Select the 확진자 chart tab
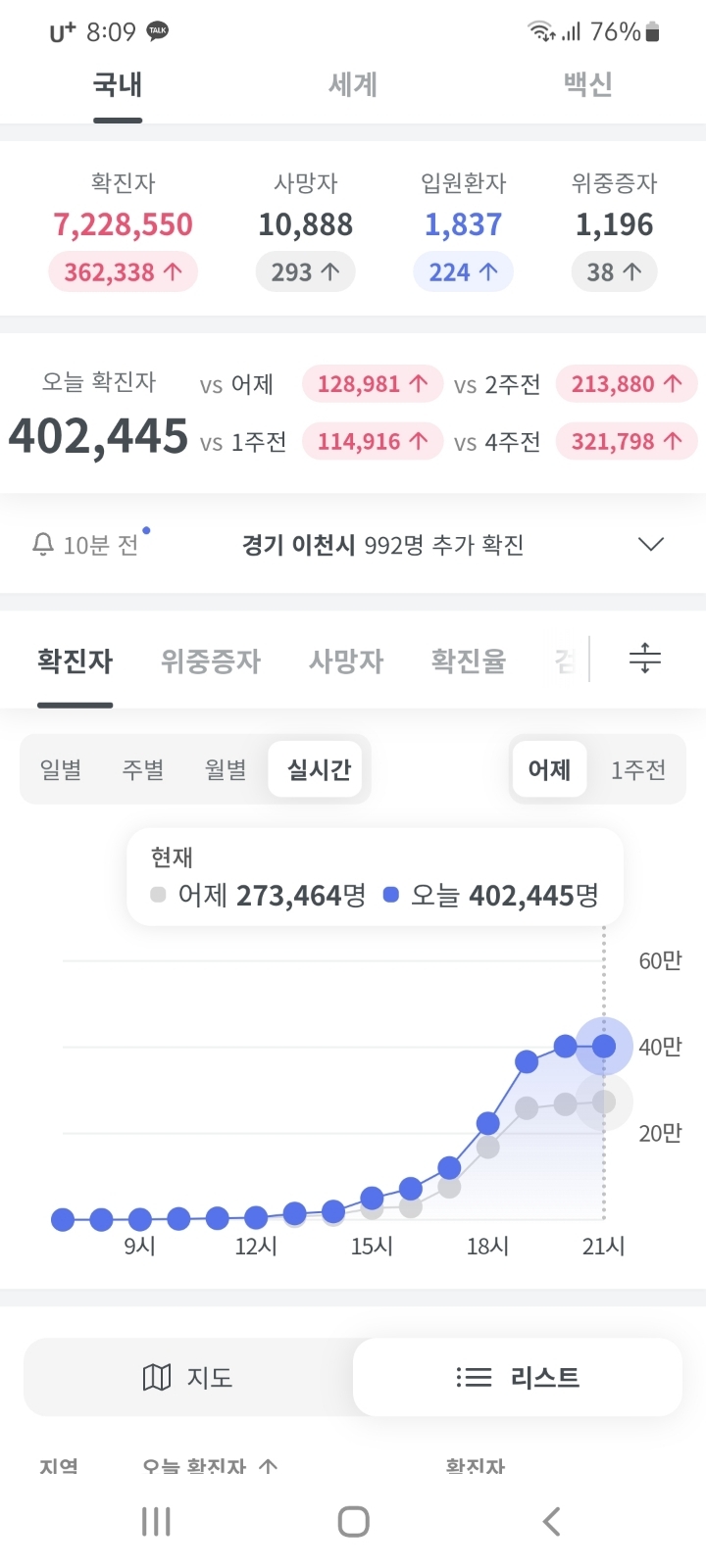The height and width of the screenshot is (1568, 706). tap(76, 661)
